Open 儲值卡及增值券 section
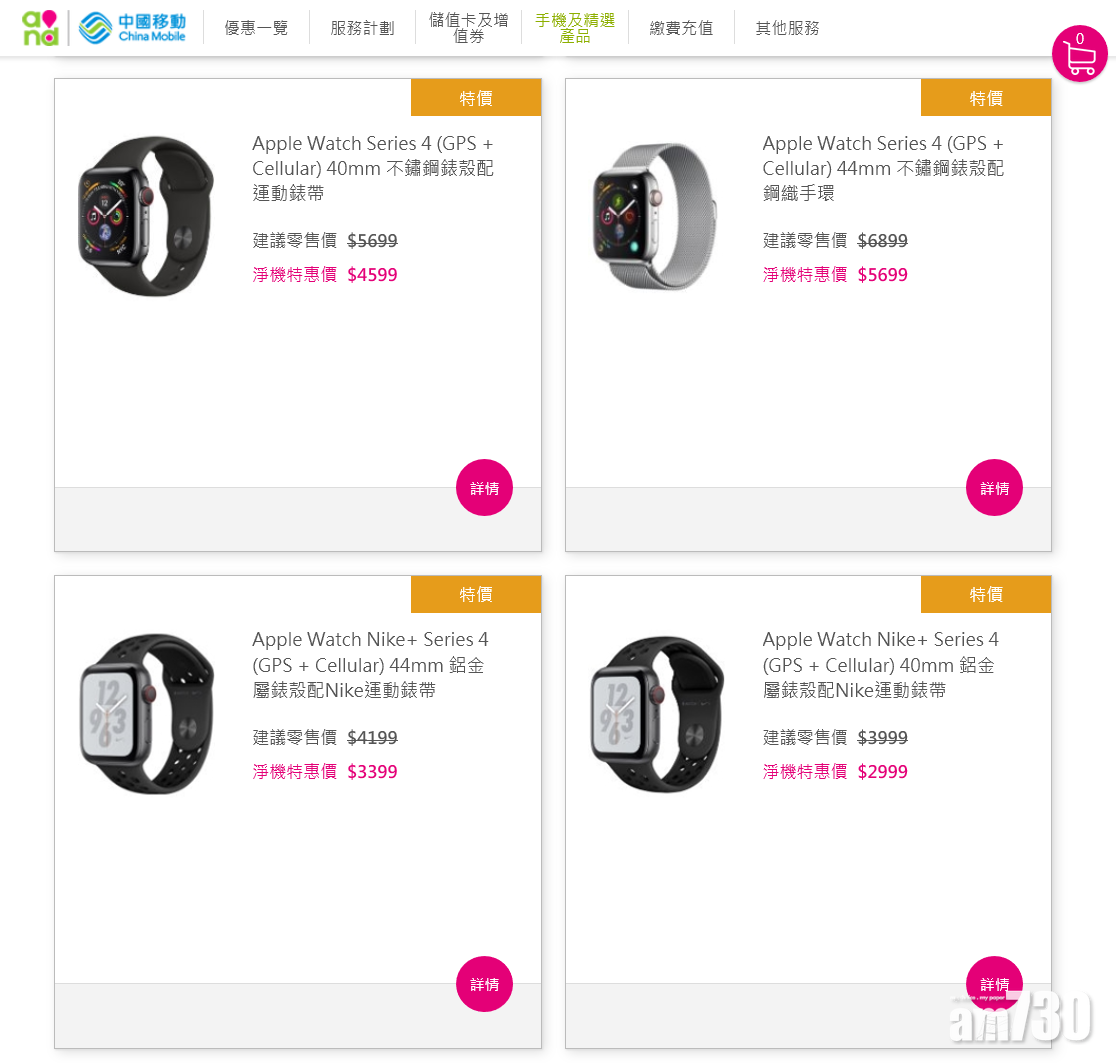 click(468, 28)
